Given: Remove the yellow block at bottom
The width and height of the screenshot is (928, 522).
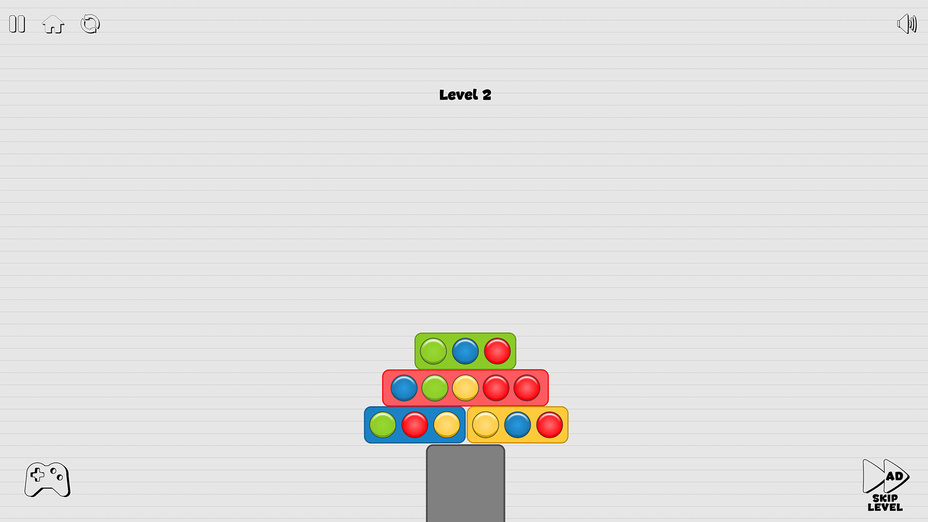Looking at the screenshot, I should pos(517,425).
